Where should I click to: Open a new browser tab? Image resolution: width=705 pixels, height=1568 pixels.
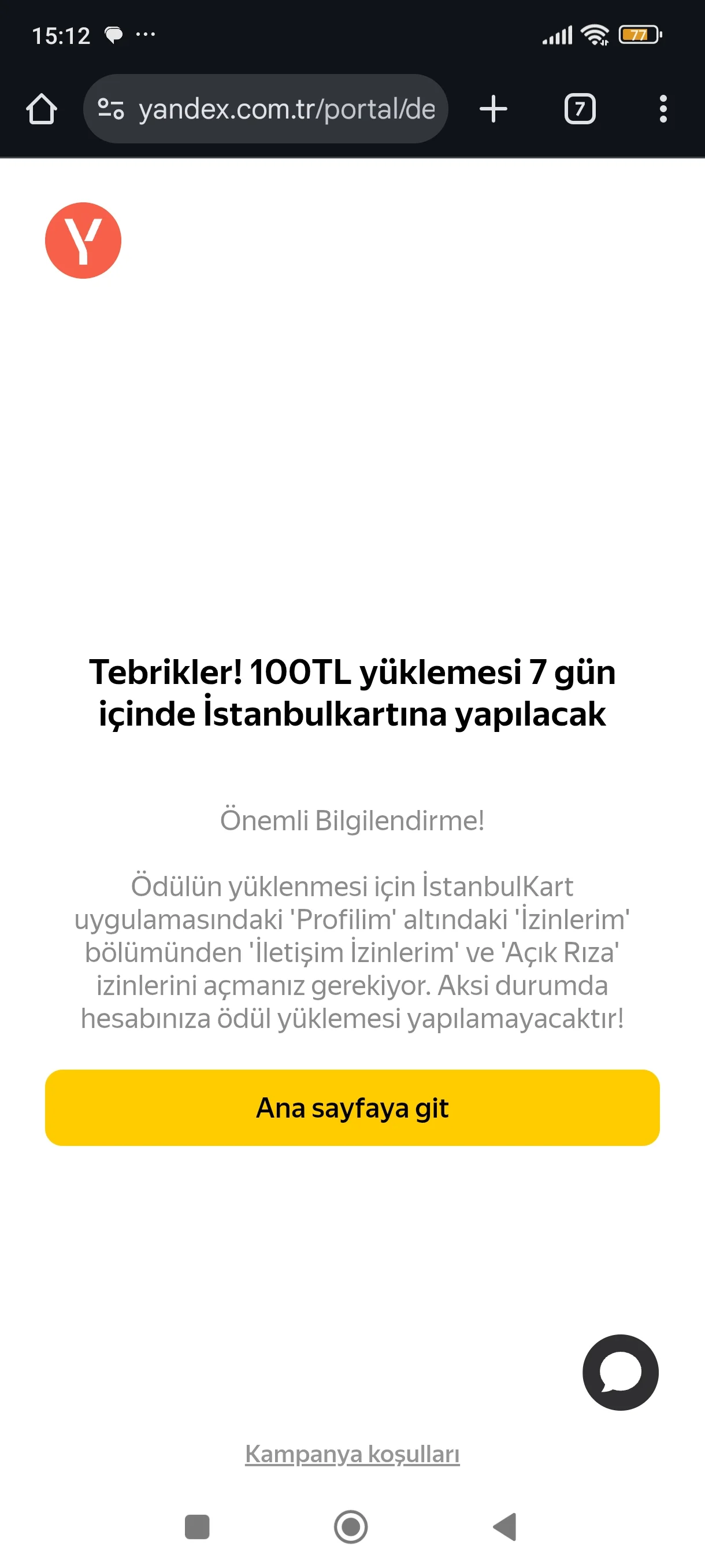[x=493, y=110]
